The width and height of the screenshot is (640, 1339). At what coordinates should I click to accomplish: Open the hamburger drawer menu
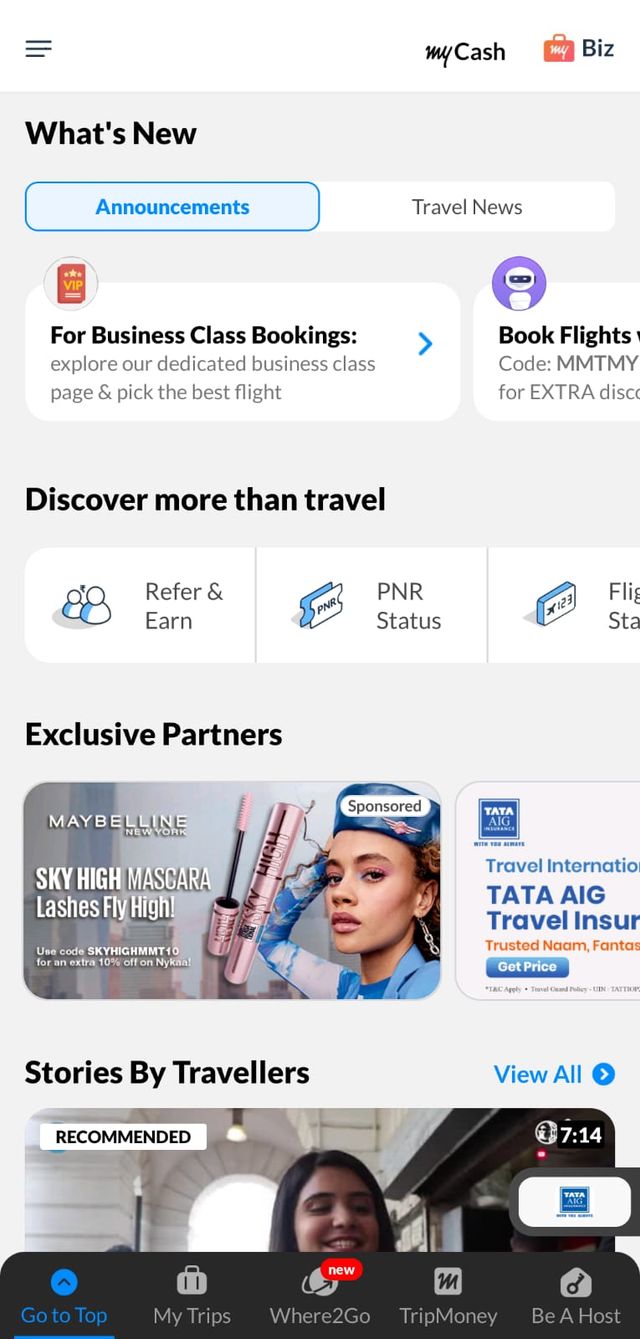coord(39,49)
